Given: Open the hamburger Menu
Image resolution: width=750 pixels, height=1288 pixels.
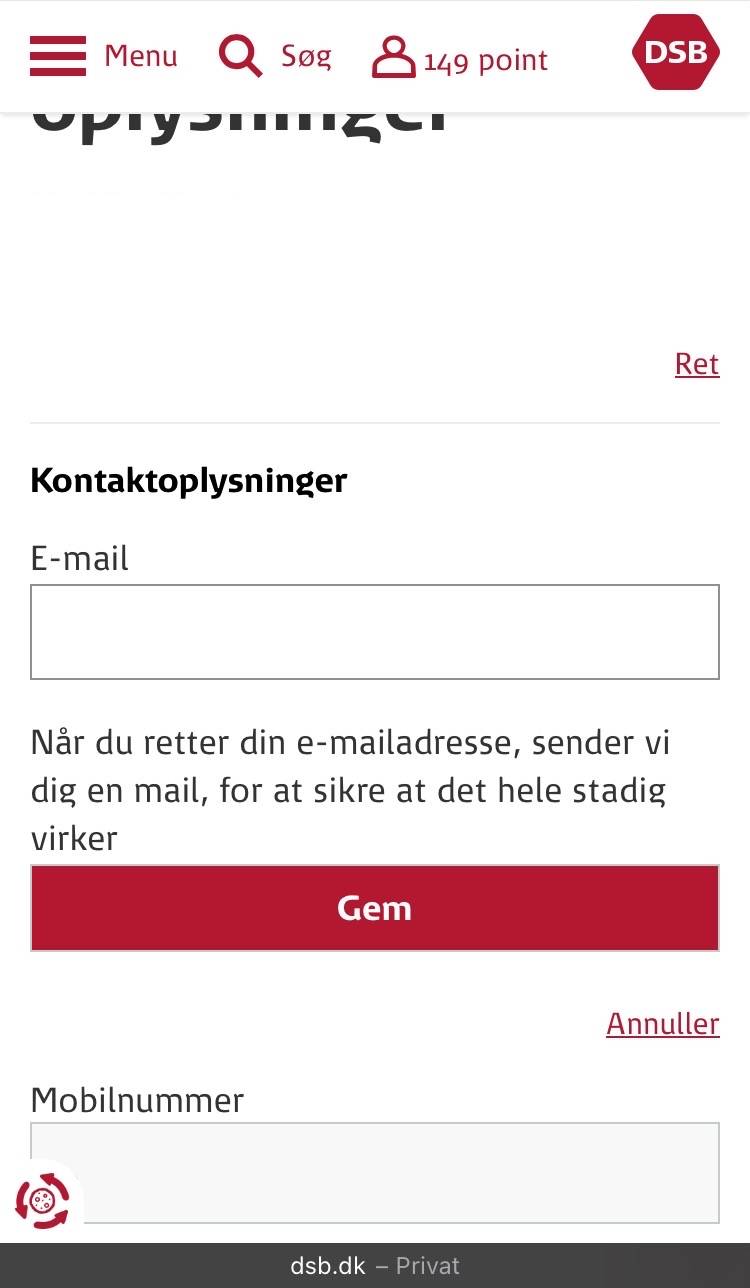Looking at the screenshot, I should [x=103, y=55].
